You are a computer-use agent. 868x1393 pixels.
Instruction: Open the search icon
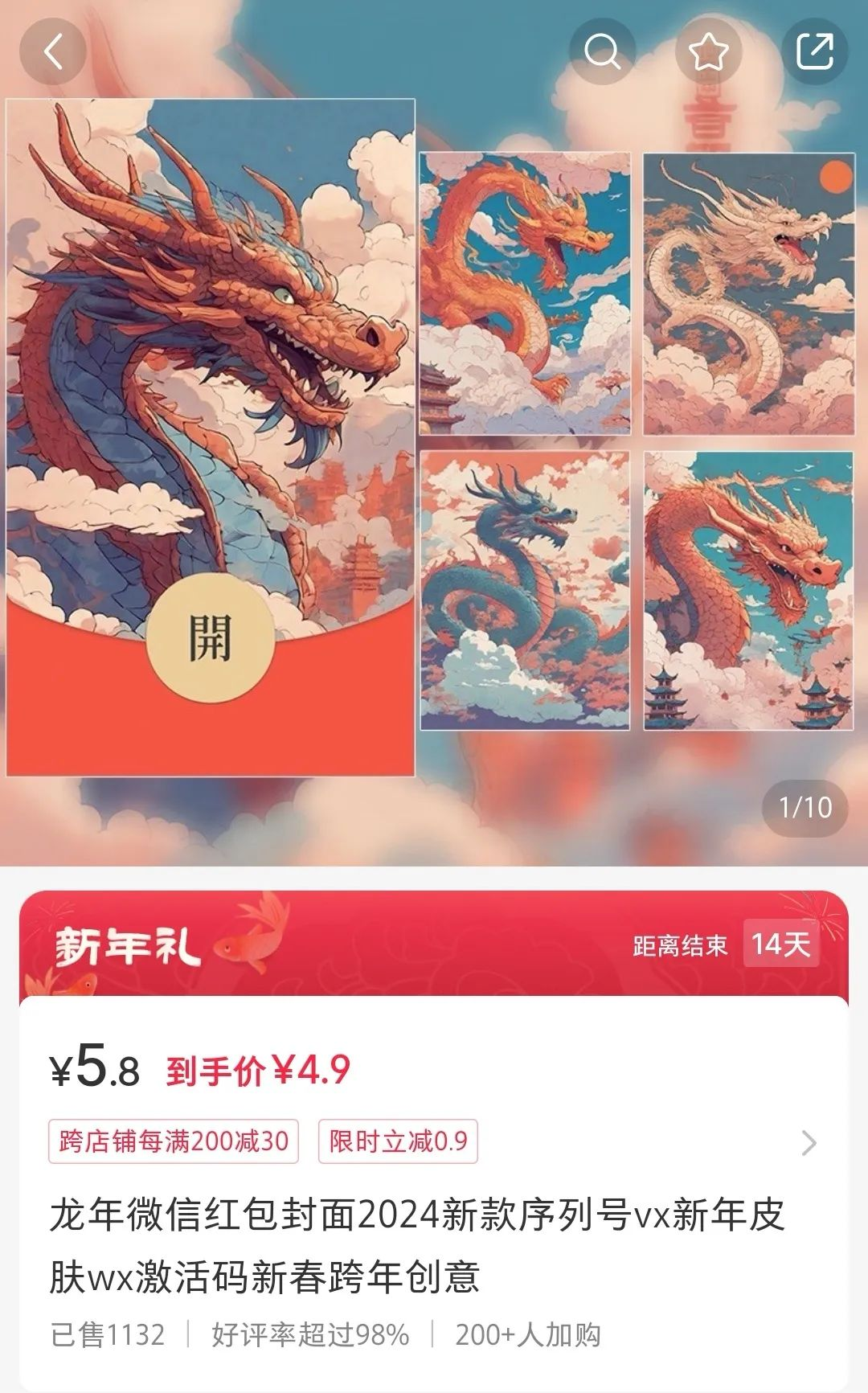pos(602,52)
